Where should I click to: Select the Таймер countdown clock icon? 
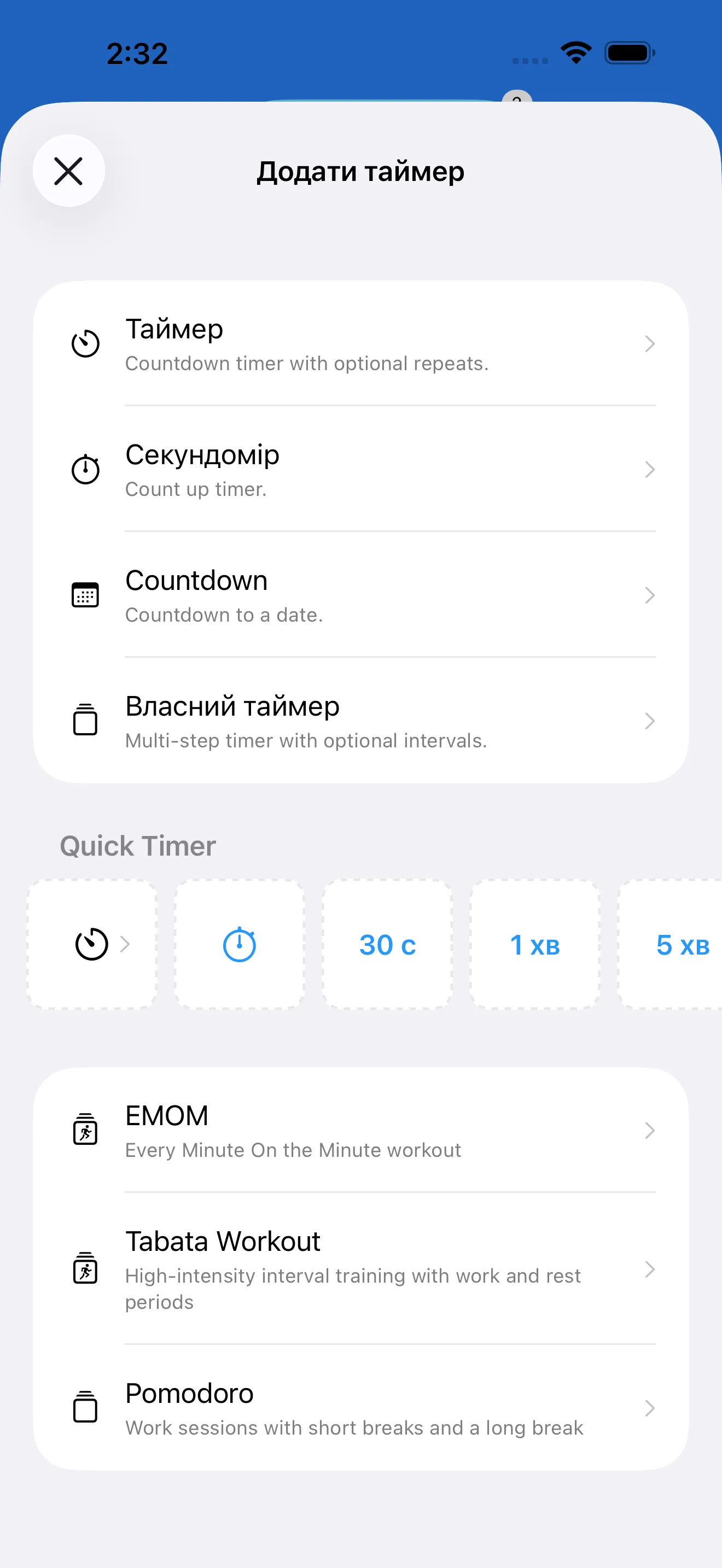[x=85, y=343]
